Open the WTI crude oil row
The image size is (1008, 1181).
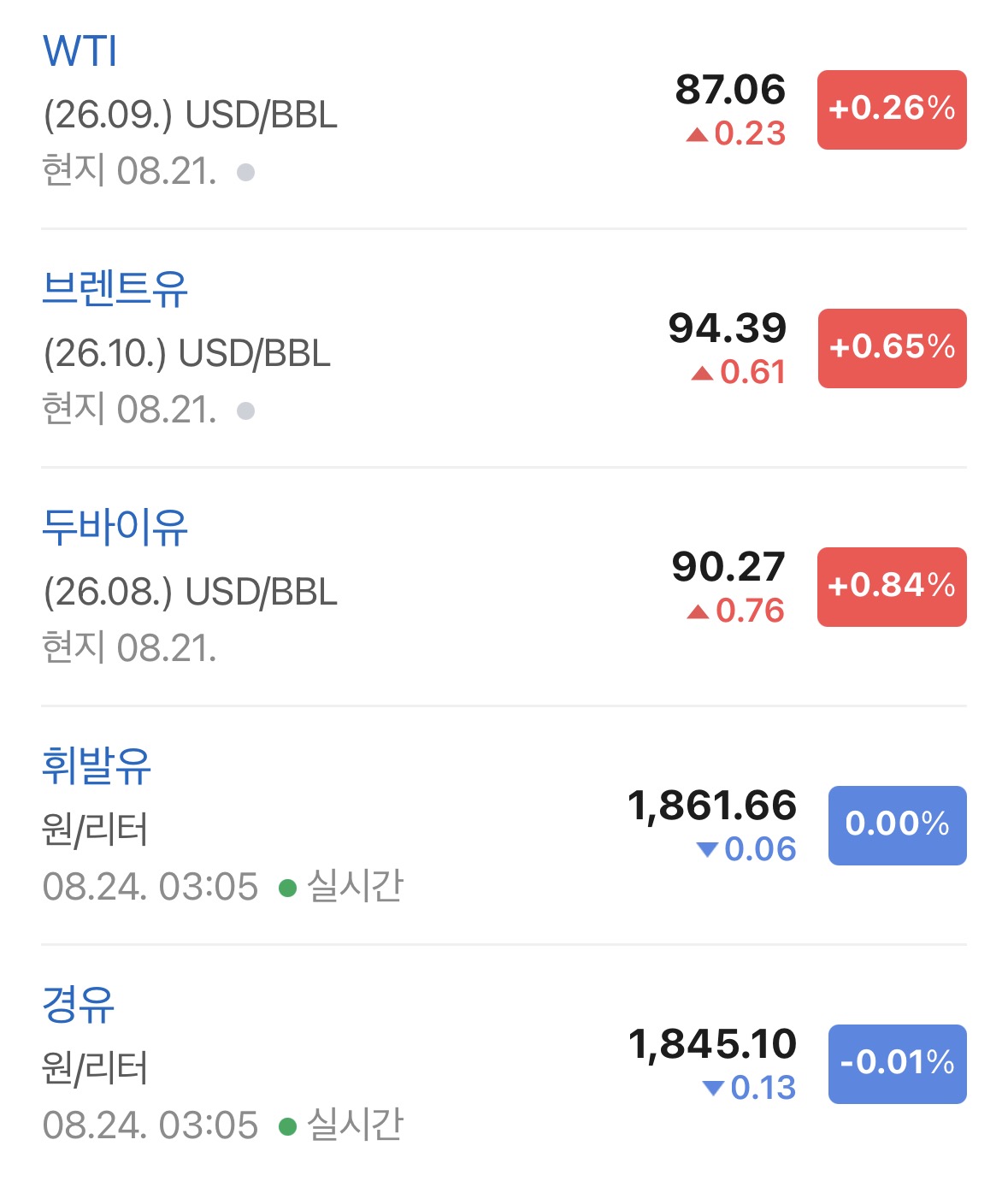click(504, 111)
